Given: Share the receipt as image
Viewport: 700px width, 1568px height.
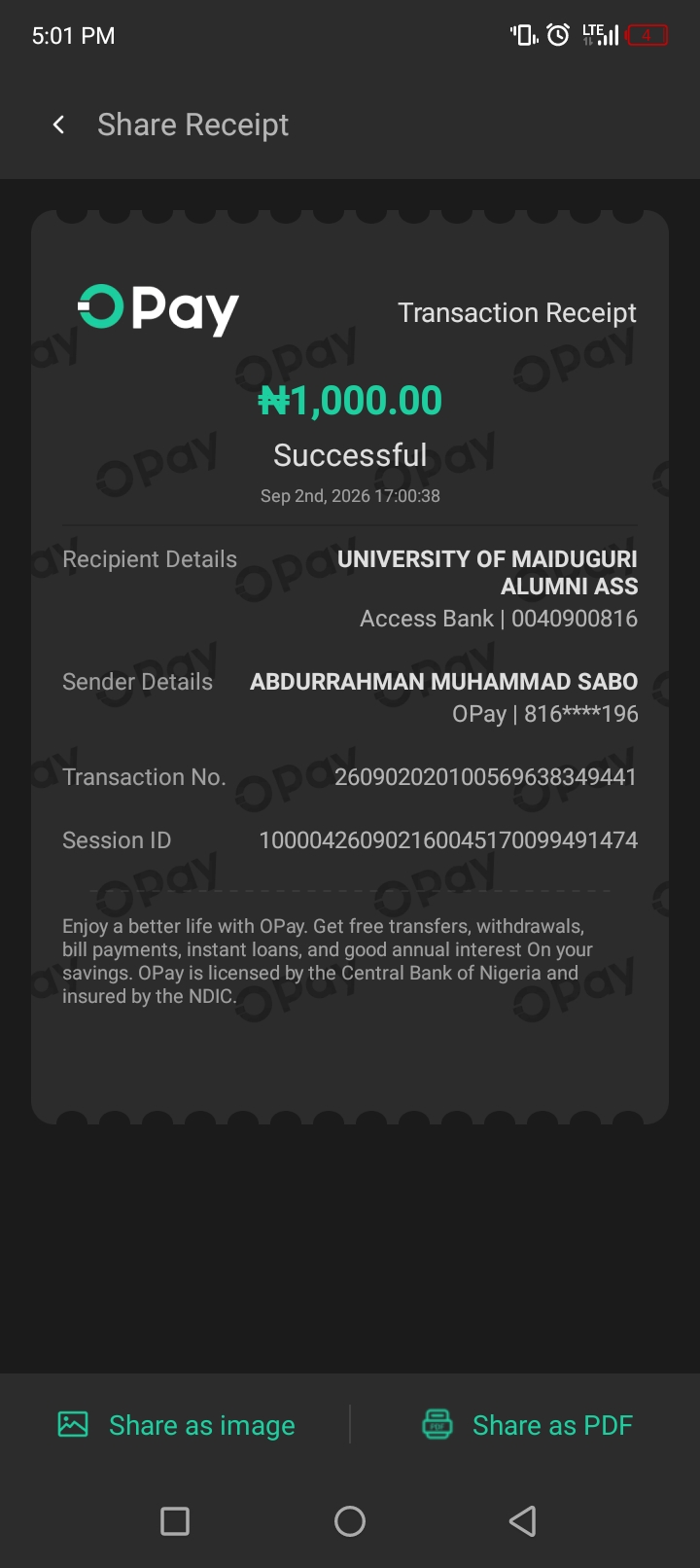Looking at the screenshot, I should 176,1425.
